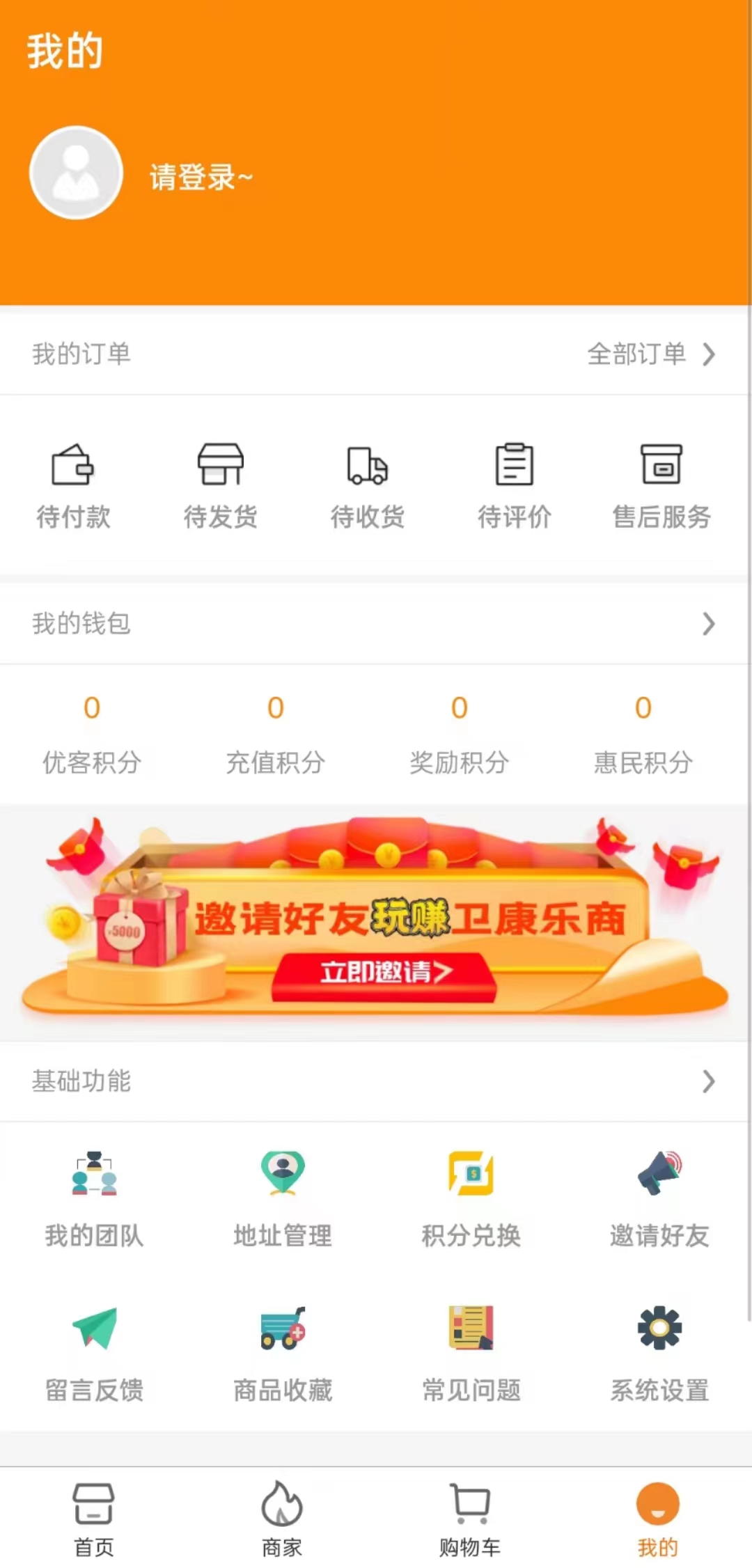
Task: Switch to the 首页 home tab
Action: coord(94,1518)
